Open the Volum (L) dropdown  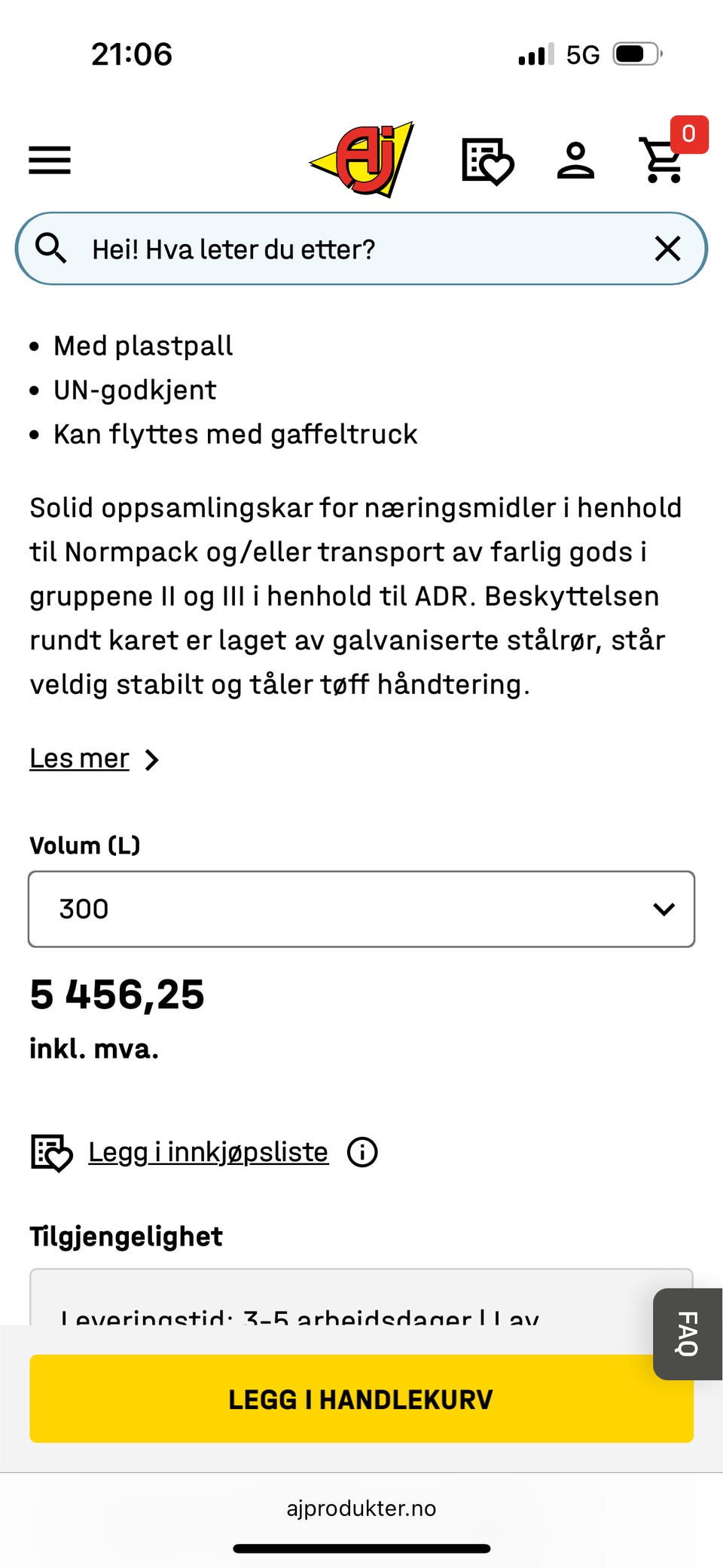360,909
